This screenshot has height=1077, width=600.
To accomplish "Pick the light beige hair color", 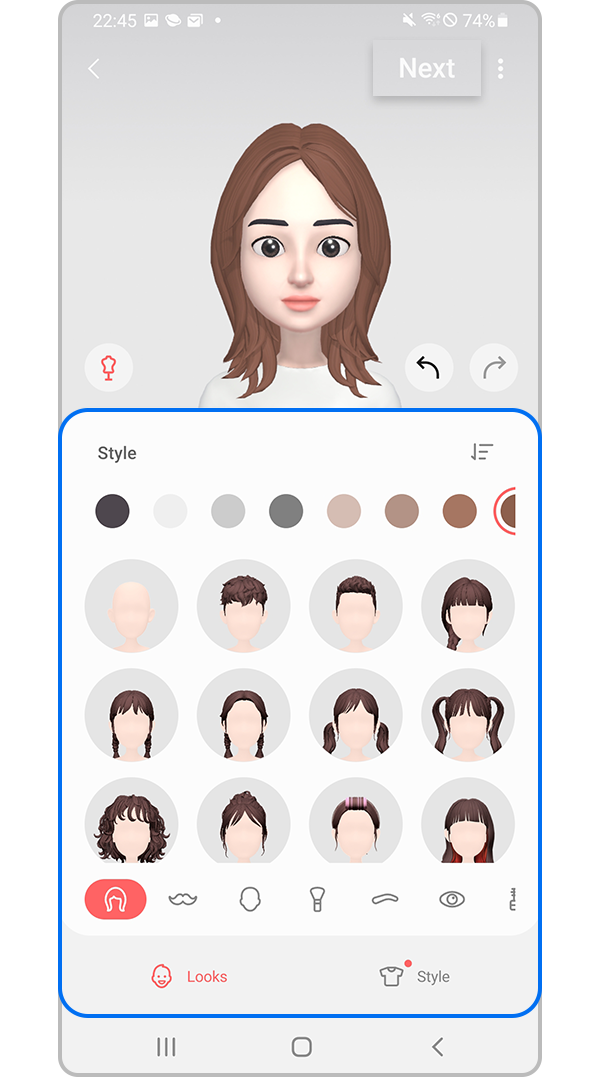I will pyautogui.click(x=344, y=511).
